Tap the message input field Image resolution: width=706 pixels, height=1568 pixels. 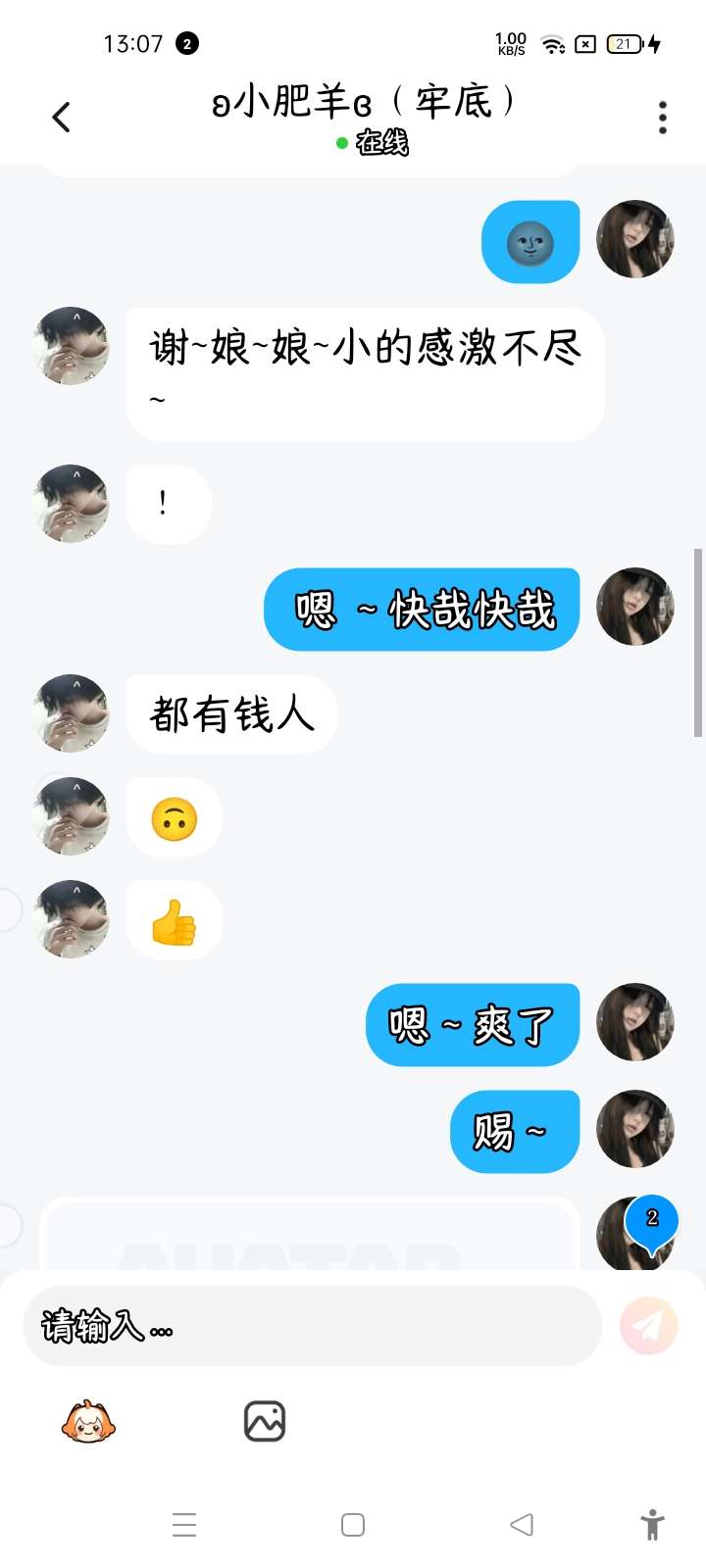click(x=312, y=1326)
